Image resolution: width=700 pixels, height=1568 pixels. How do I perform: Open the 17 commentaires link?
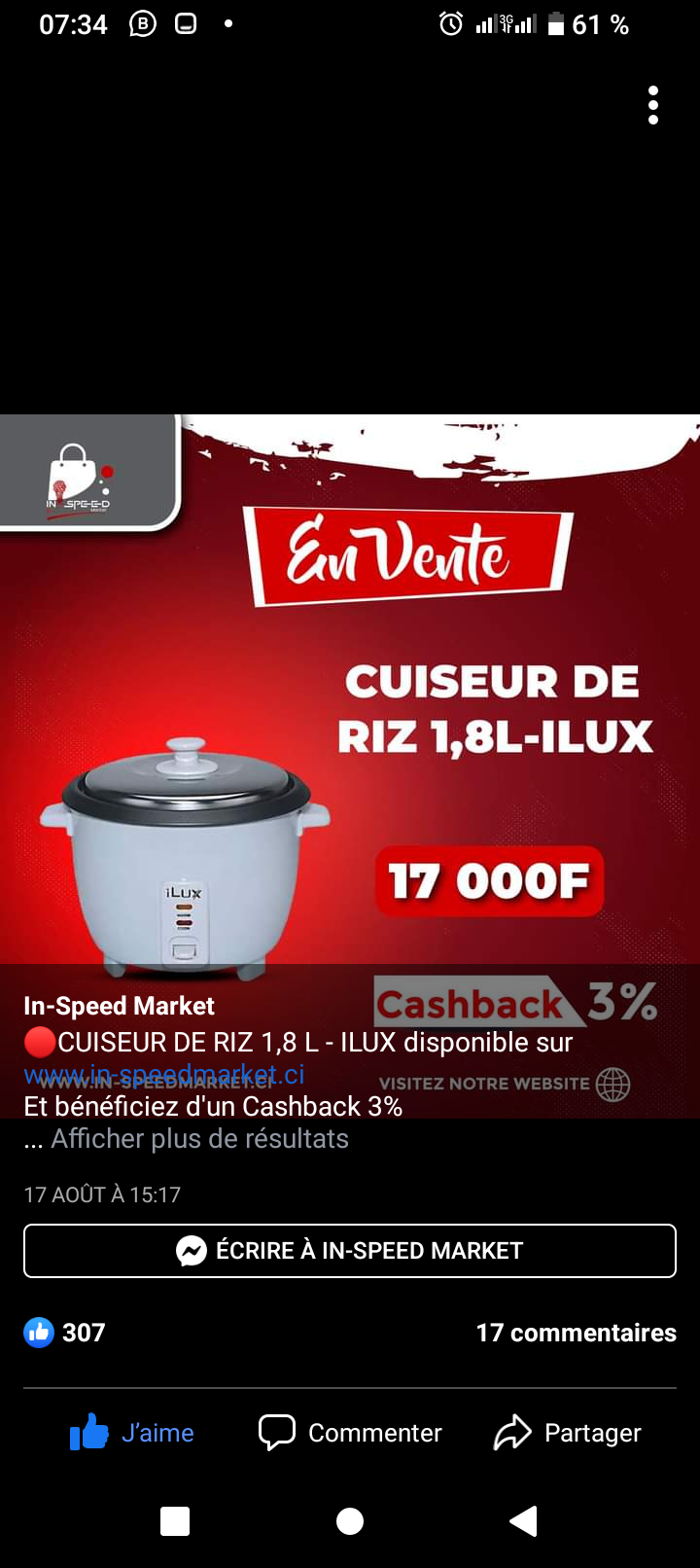click(x=577, y=1333)
